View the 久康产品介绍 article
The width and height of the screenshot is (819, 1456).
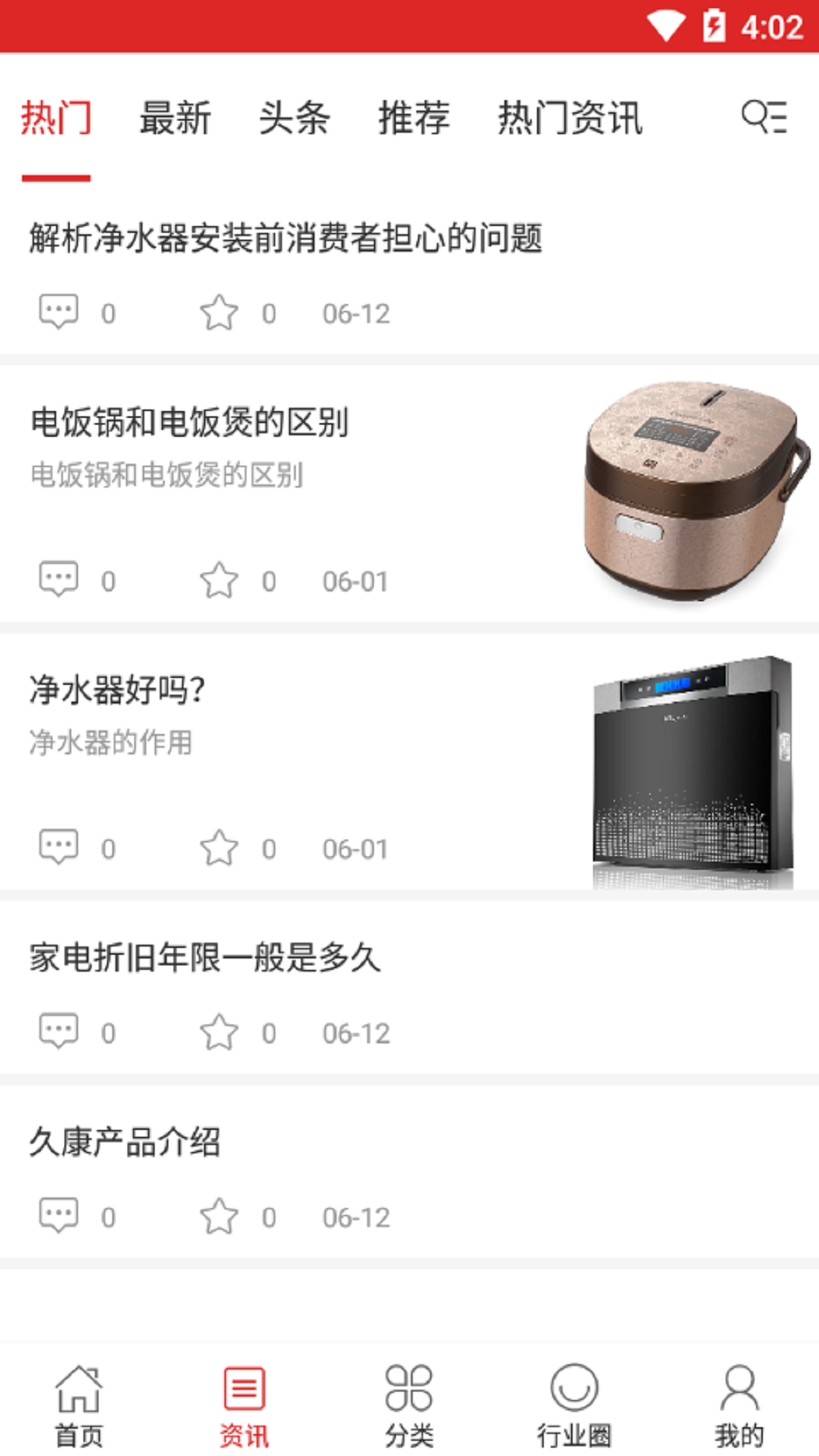[125, 1142]
